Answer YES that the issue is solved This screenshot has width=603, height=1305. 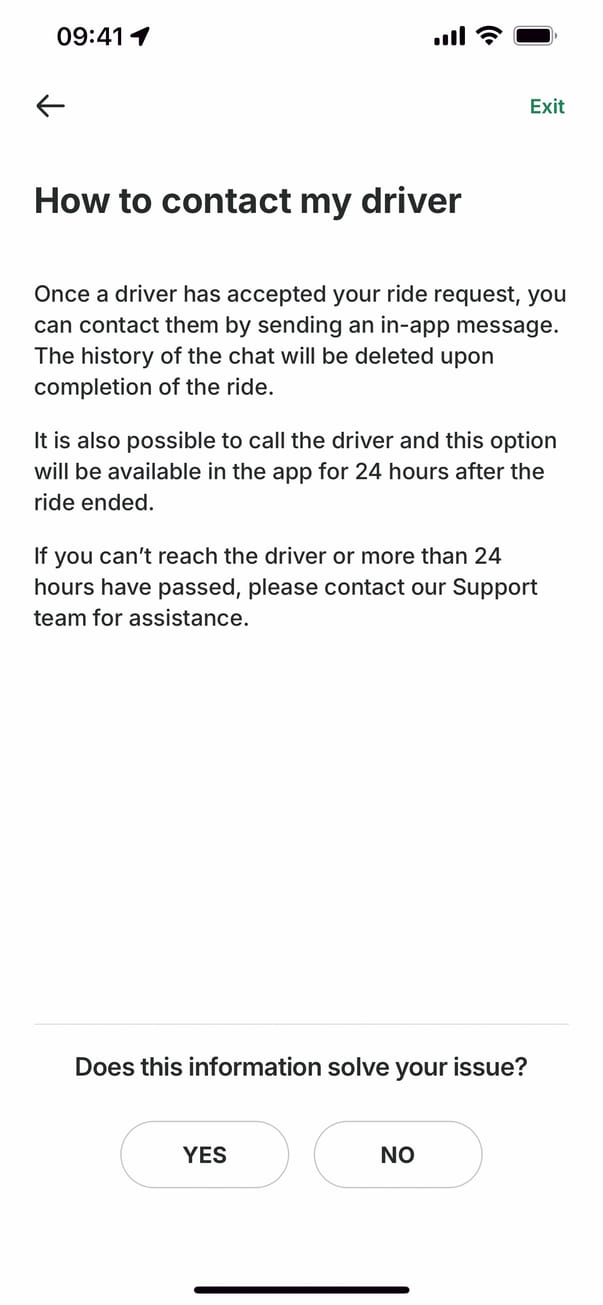click(x=205, y=1154)
